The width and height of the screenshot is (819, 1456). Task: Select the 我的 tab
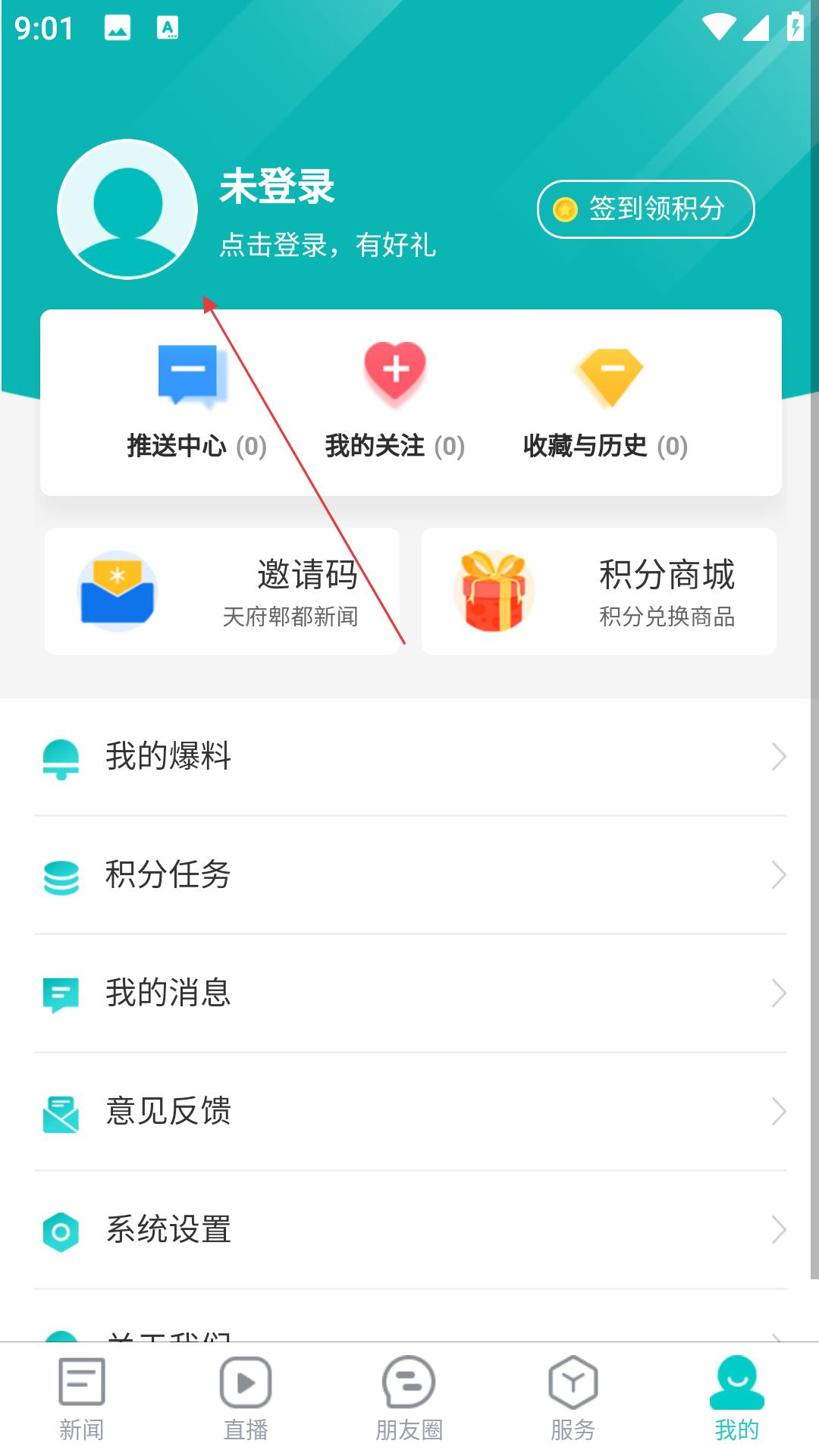pyautogui.click(x=737, y=1399)
